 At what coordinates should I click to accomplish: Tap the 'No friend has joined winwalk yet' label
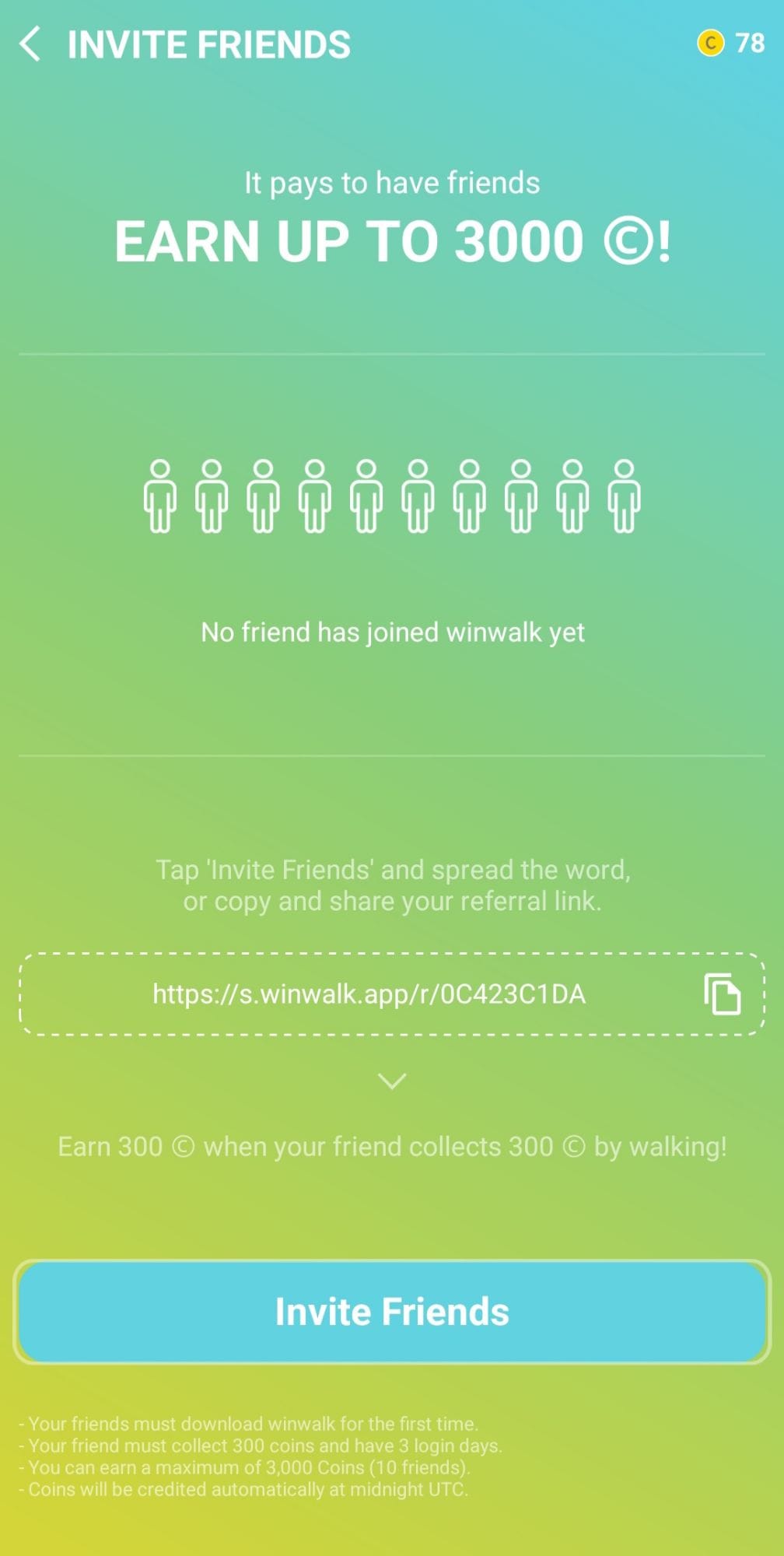pyautogui.click(x=391, y=632)
